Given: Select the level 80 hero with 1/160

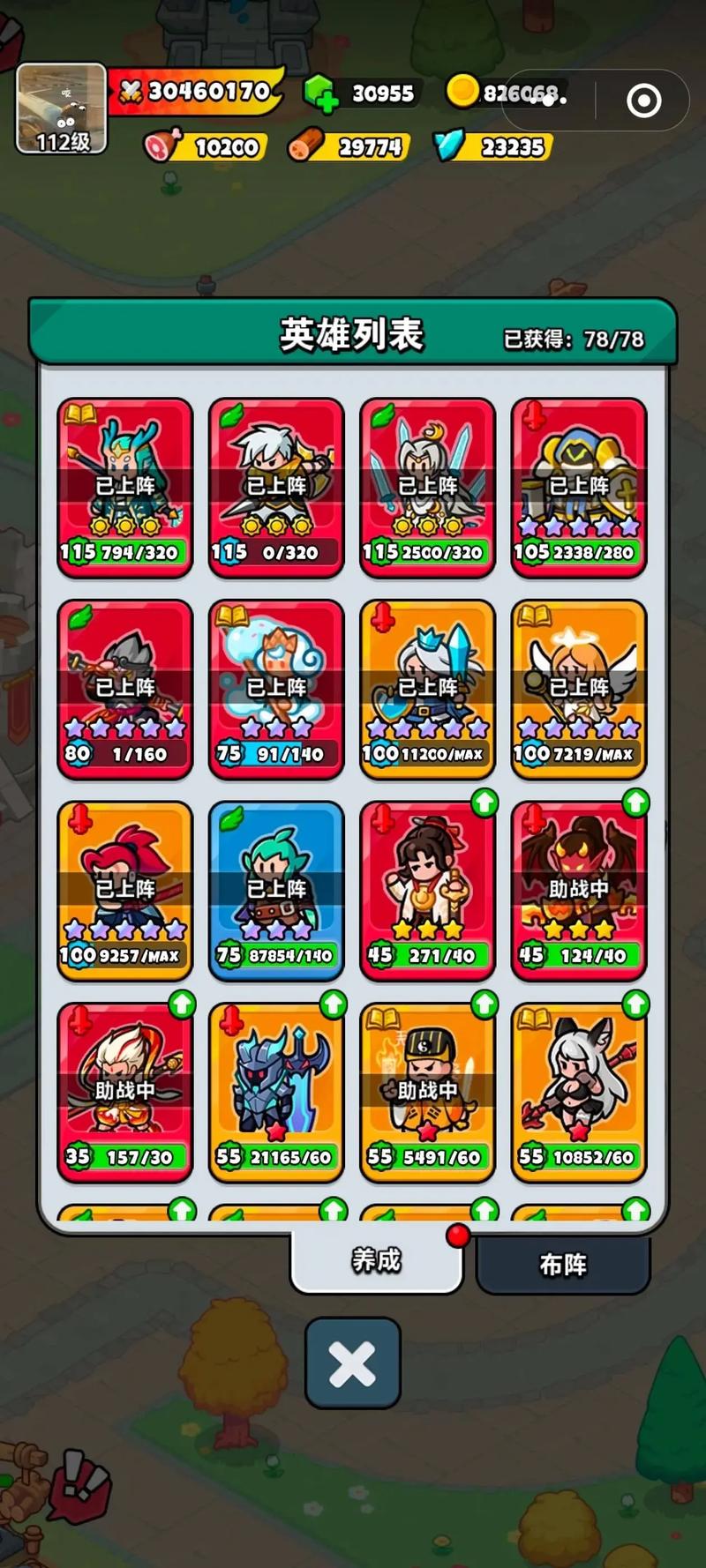Looking at the screenshot, I should point(124,688).
